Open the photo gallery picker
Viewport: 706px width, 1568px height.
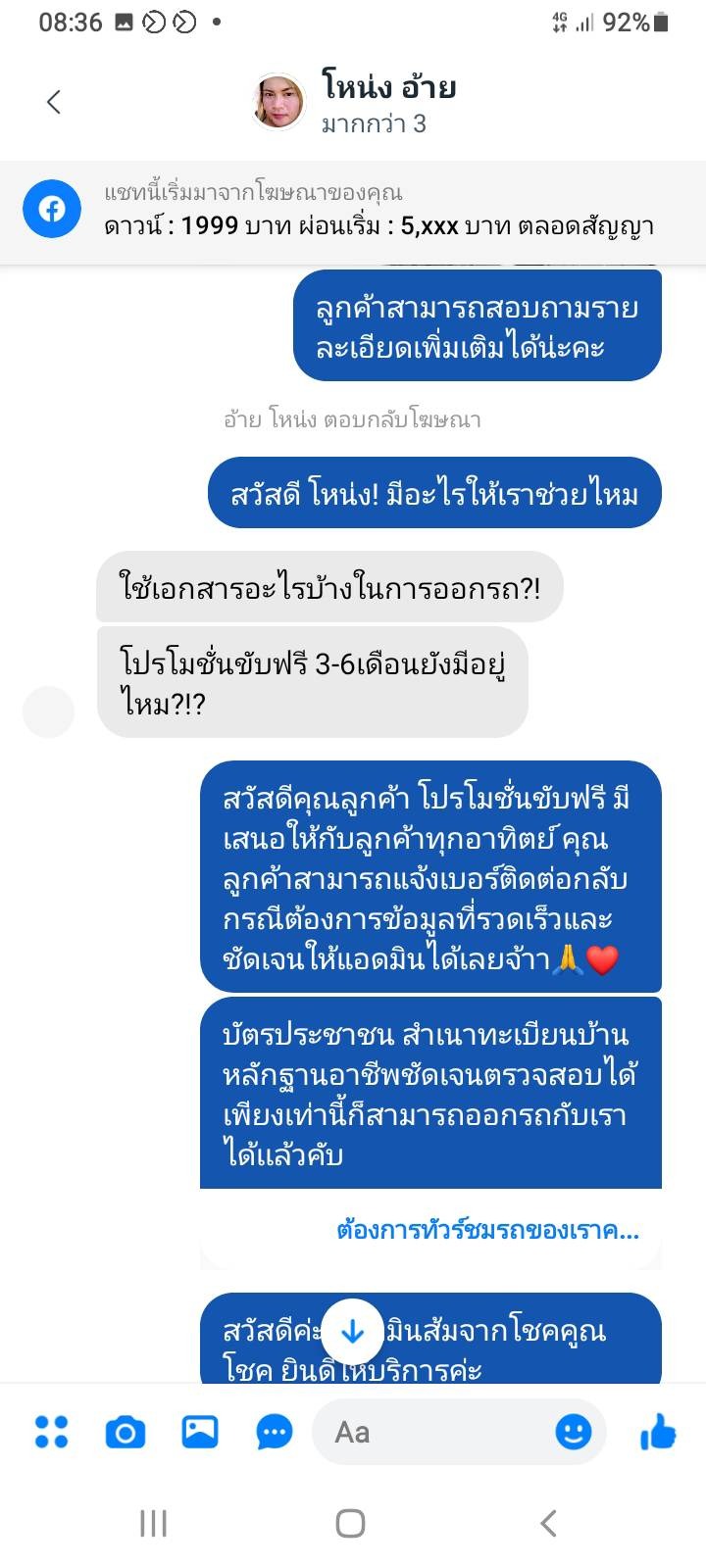pos(200,1432)
